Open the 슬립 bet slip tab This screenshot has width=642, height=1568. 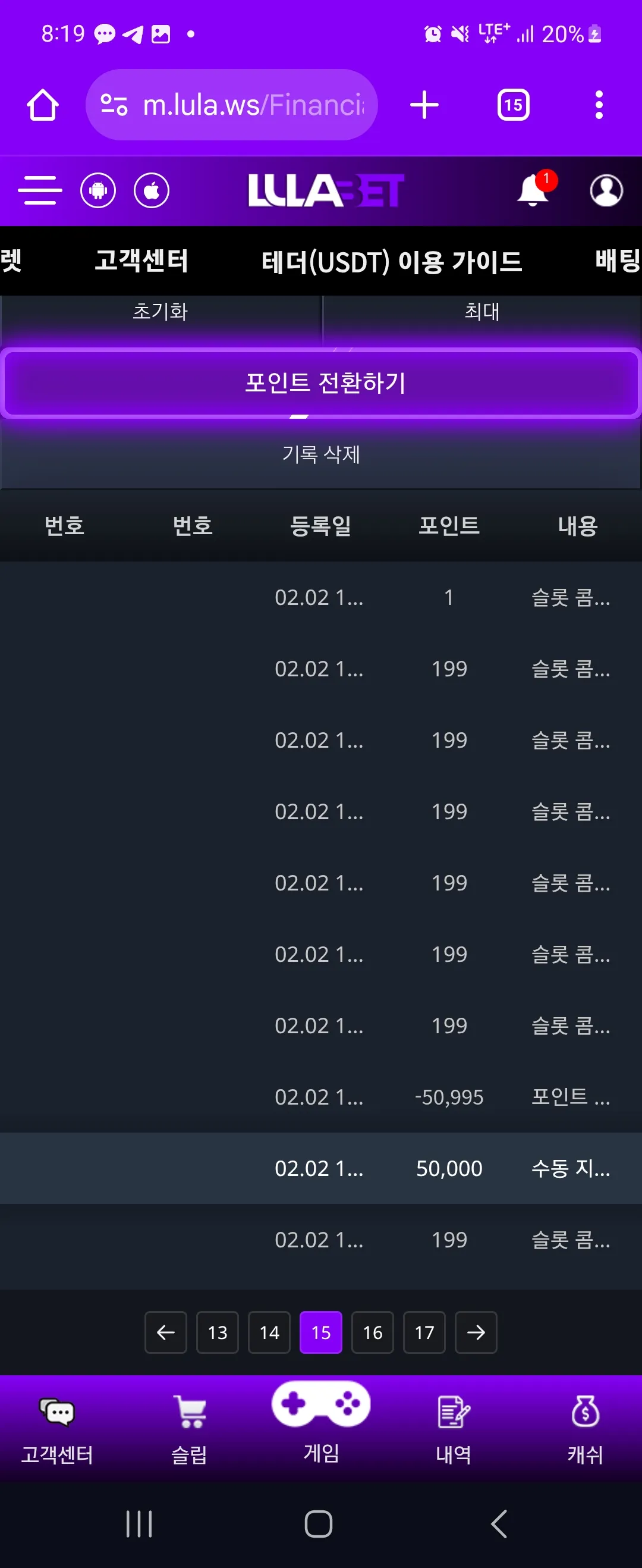(189, 1430)
